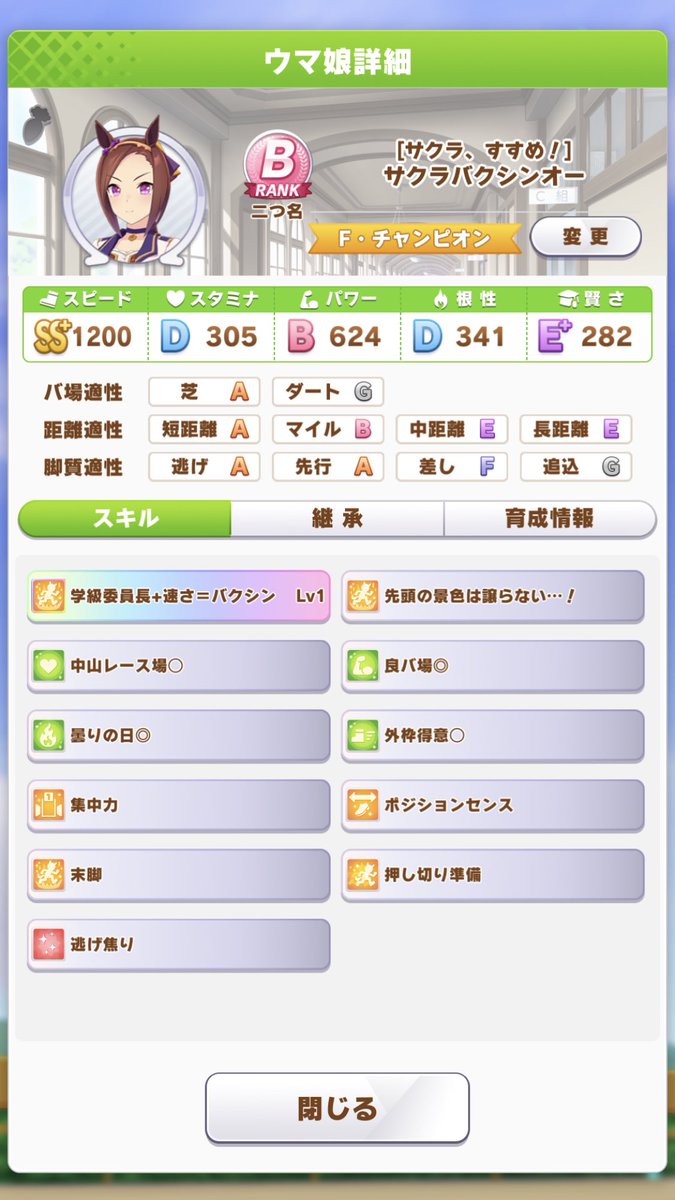The width and height of the screenshot is (675, 1200).
Task: Switch to the 育成情報 tab
Action: [549, 519]
